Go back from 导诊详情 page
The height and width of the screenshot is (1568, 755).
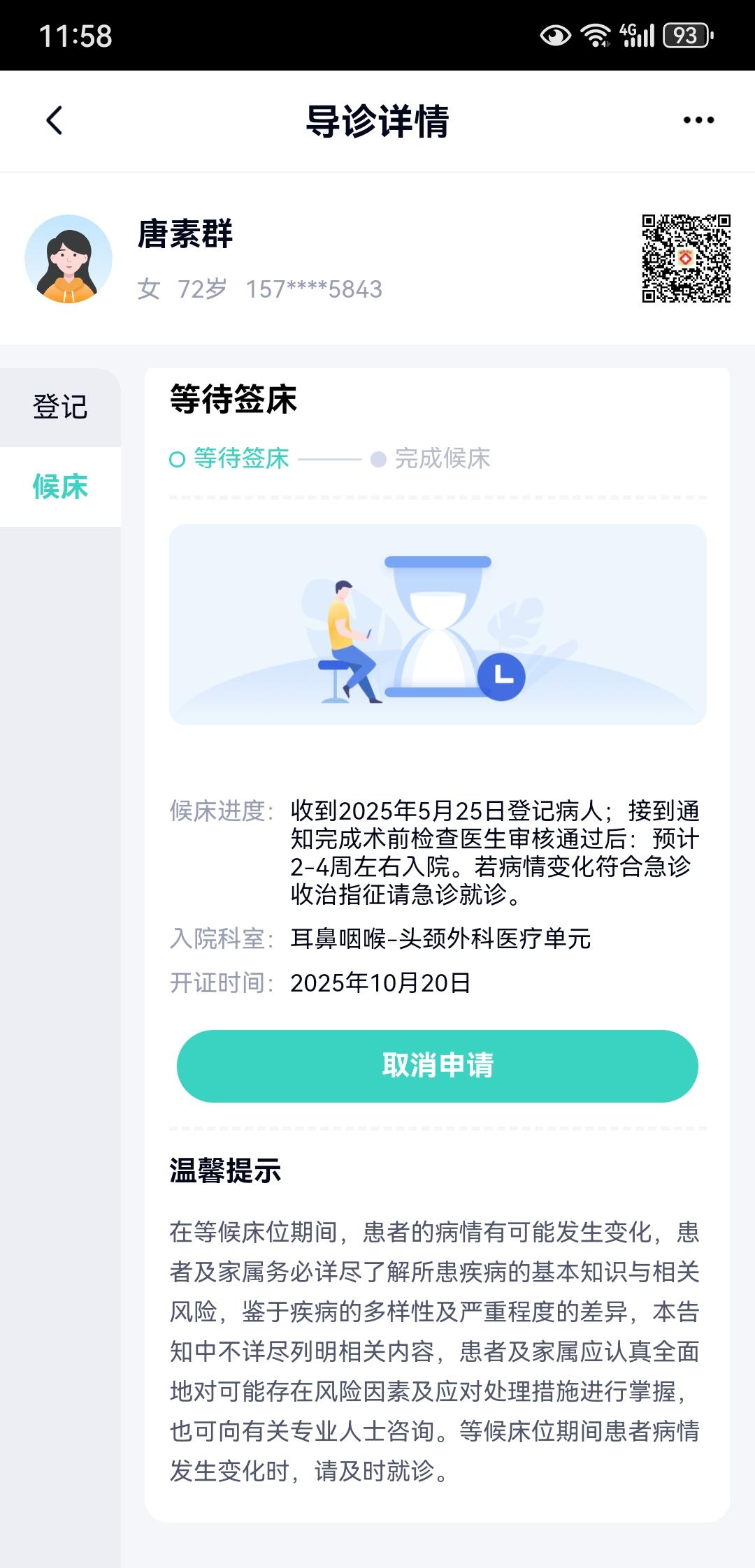[x=55, y=120]
